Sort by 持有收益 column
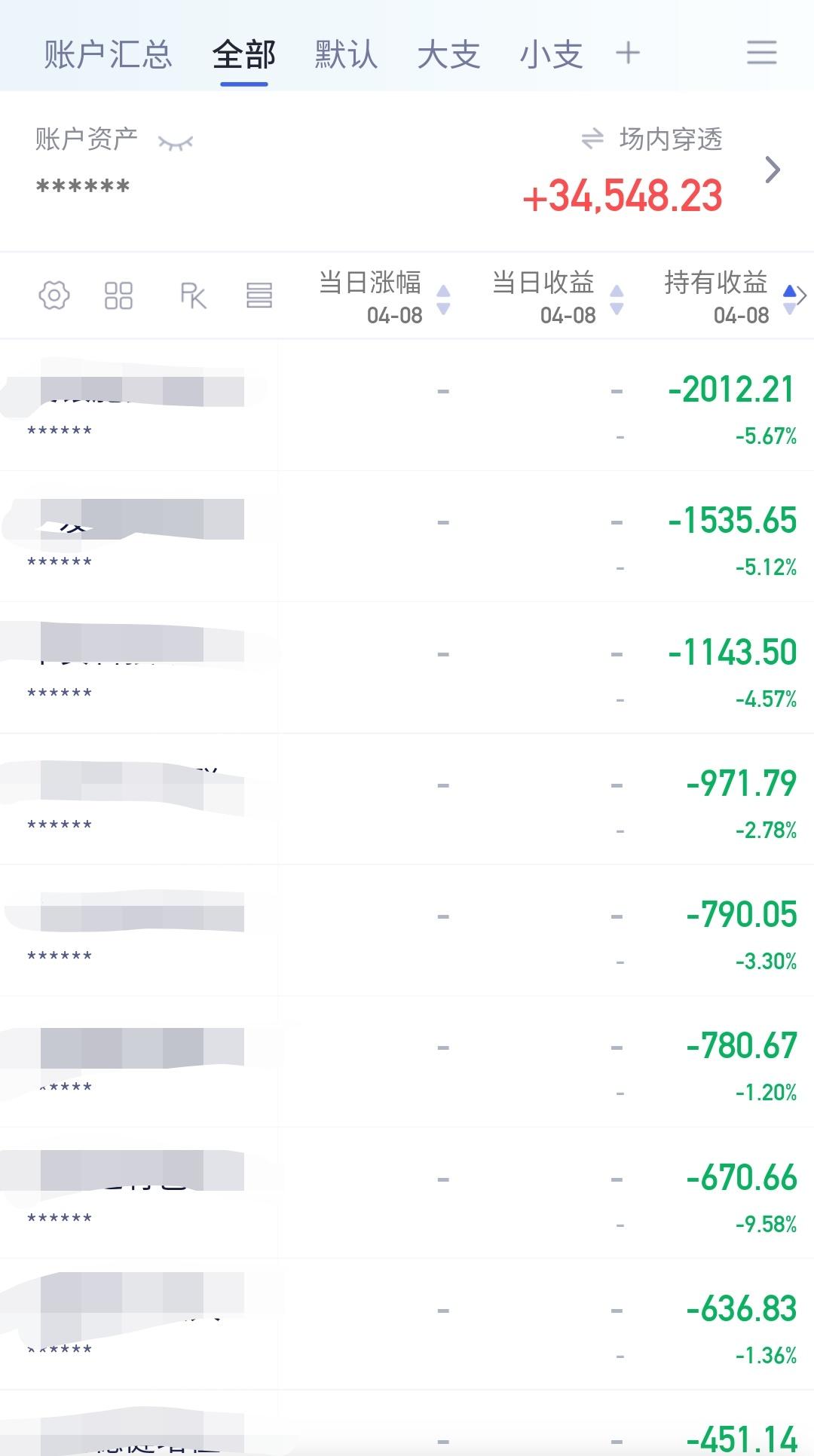This screenshot has height=1456, width=814. [728, 298]
